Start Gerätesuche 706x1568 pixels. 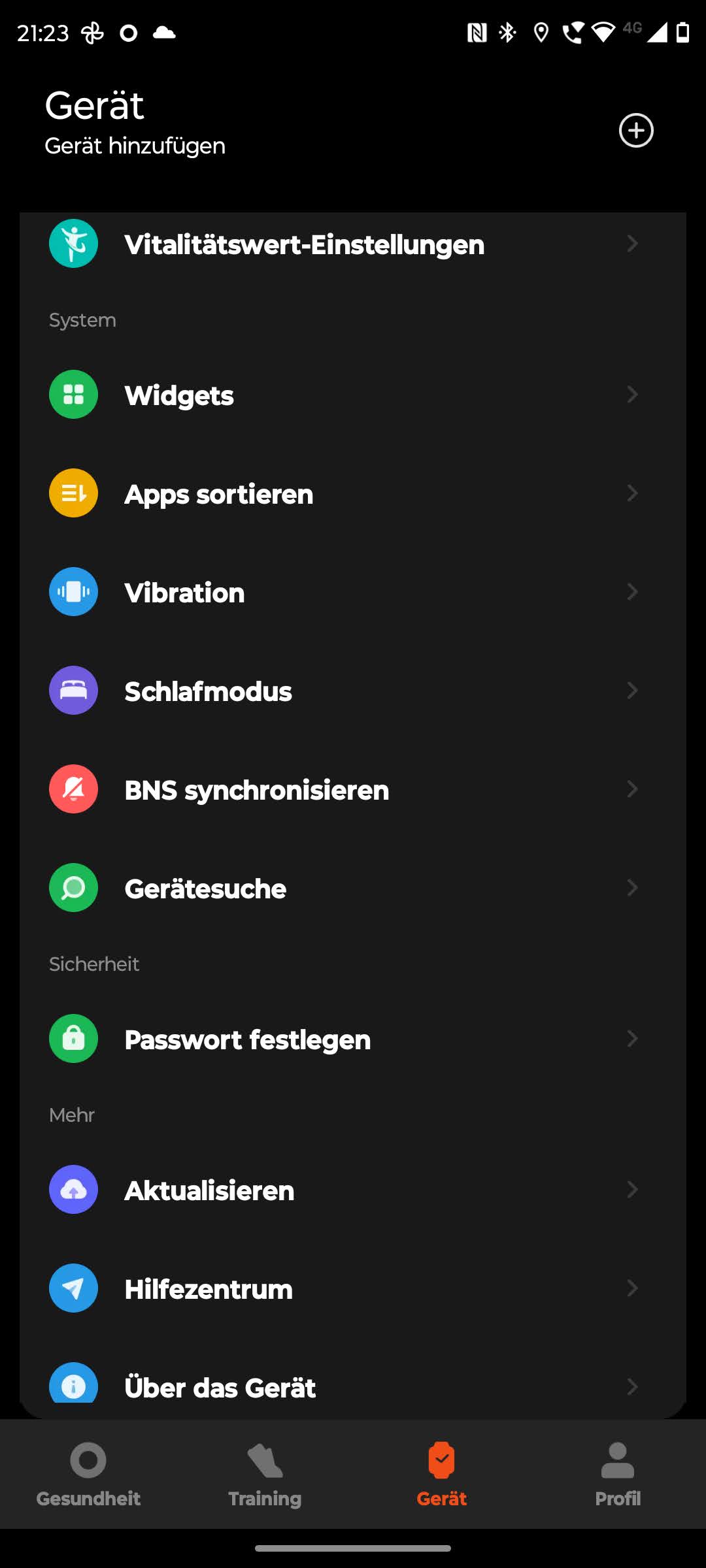pos(353,889)
